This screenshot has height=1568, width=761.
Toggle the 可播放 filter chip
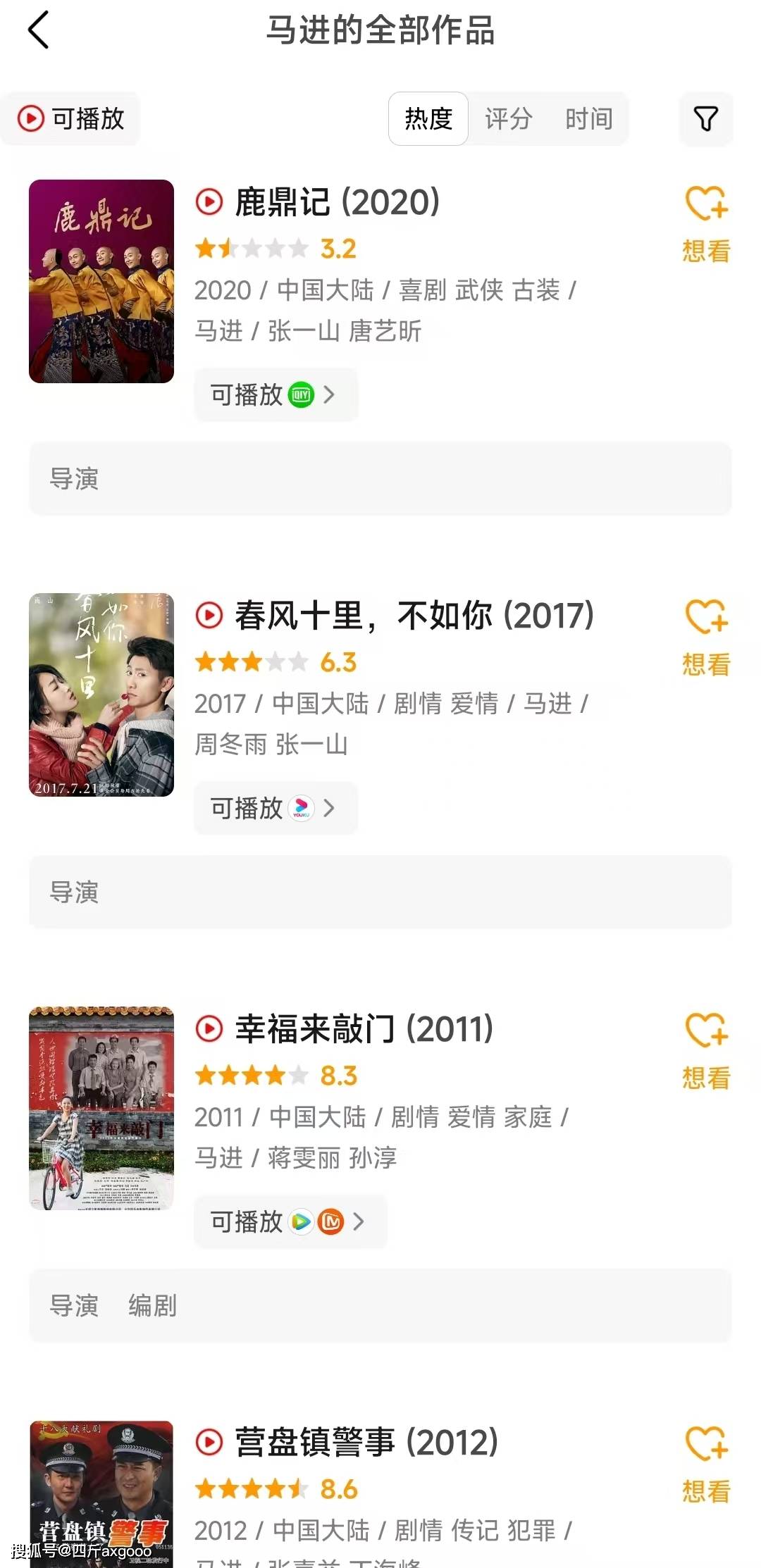pyautogui.click(x=71, y=119)
